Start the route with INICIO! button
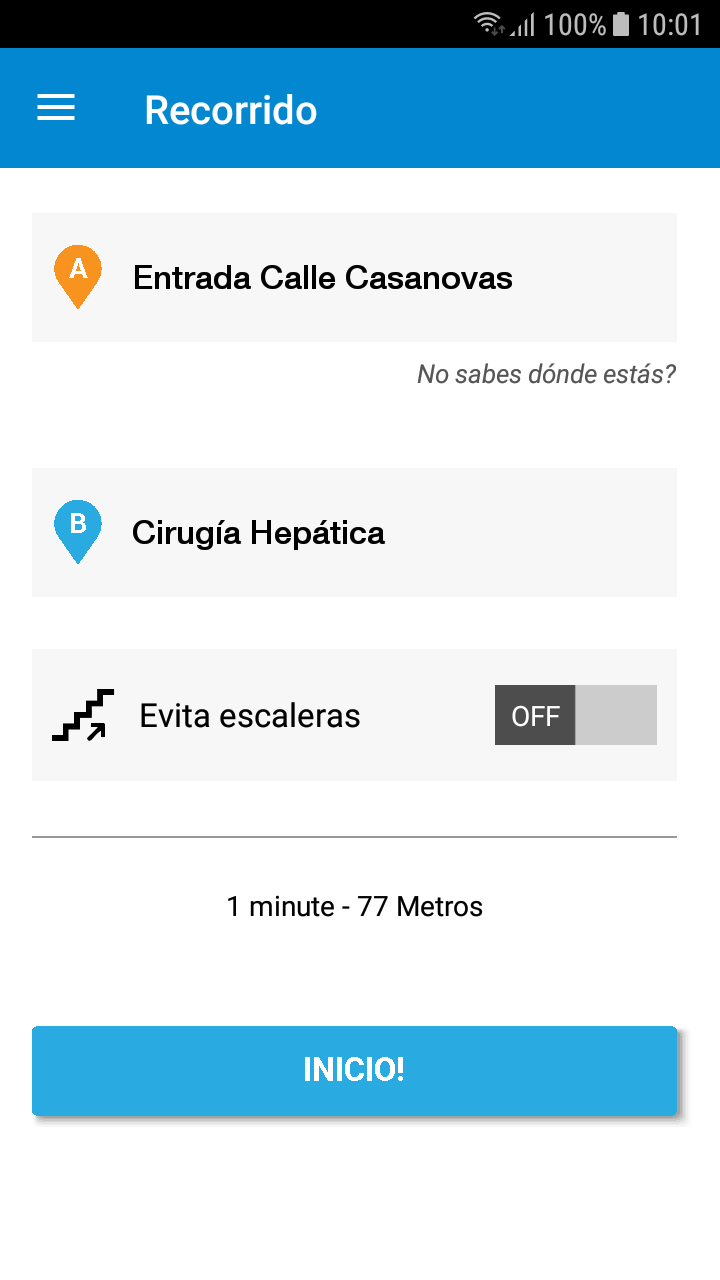 tap(354, 1070)
